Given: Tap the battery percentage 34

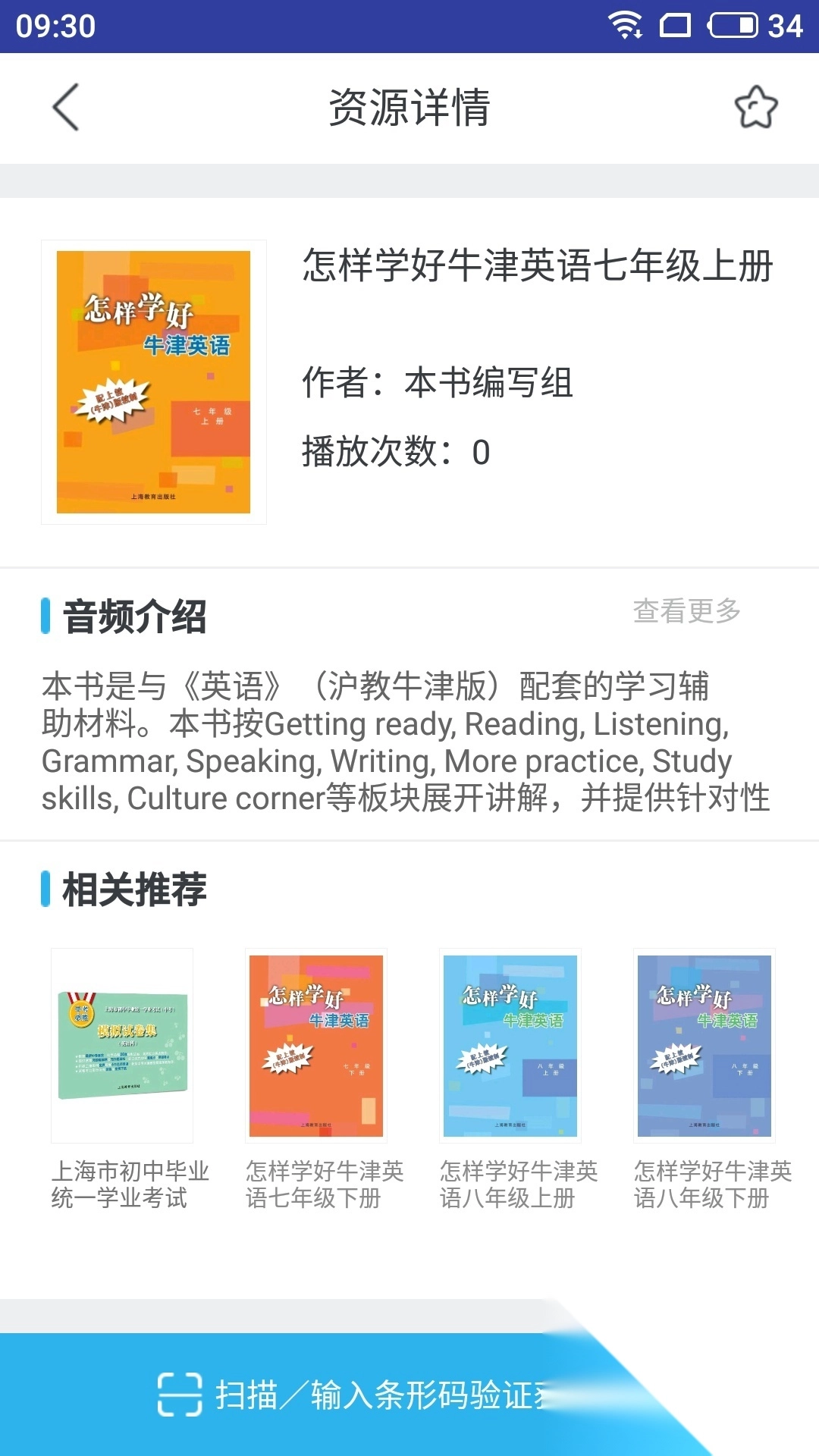Looking at the screenshot, I should pyautogui.click(x=786, y=24).
